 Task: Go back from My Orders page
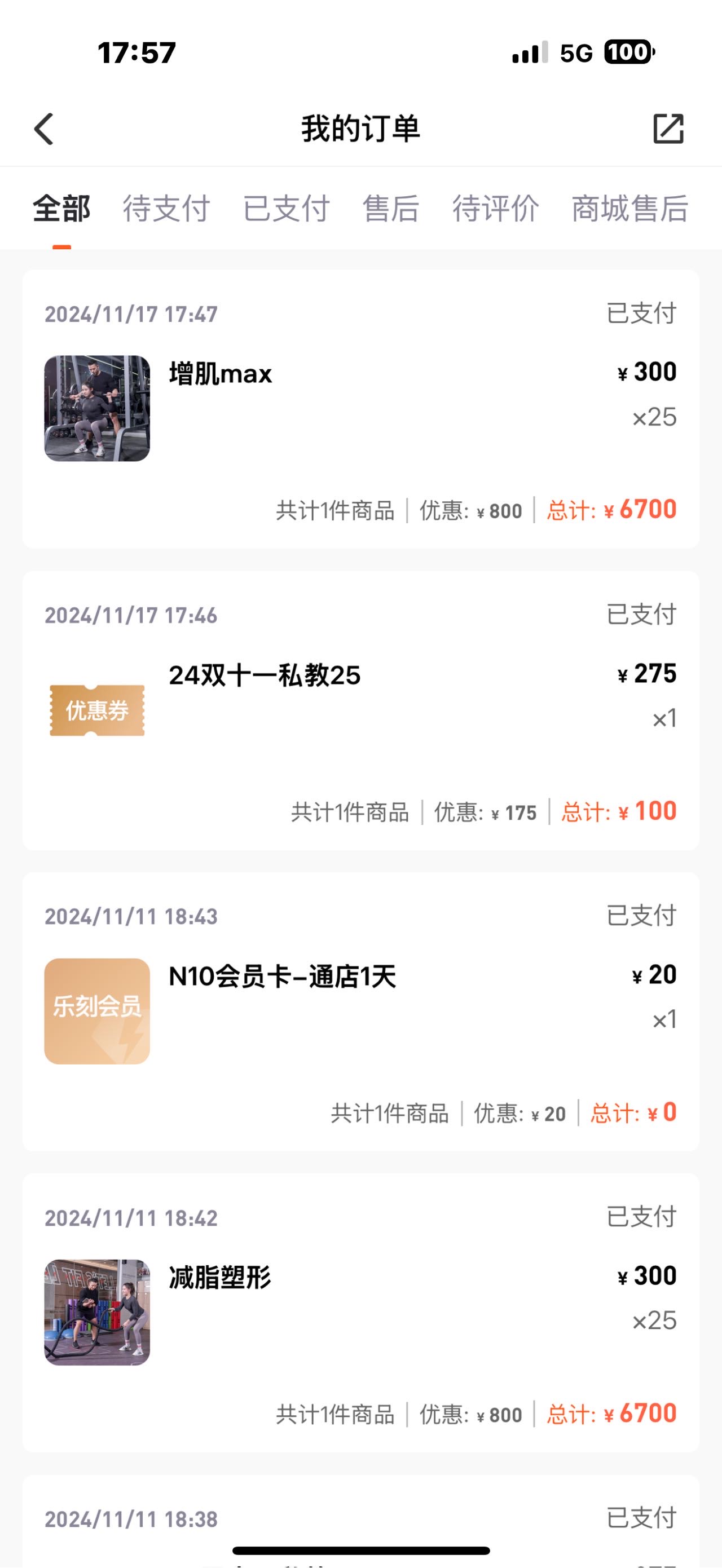(x=44, y=129)
